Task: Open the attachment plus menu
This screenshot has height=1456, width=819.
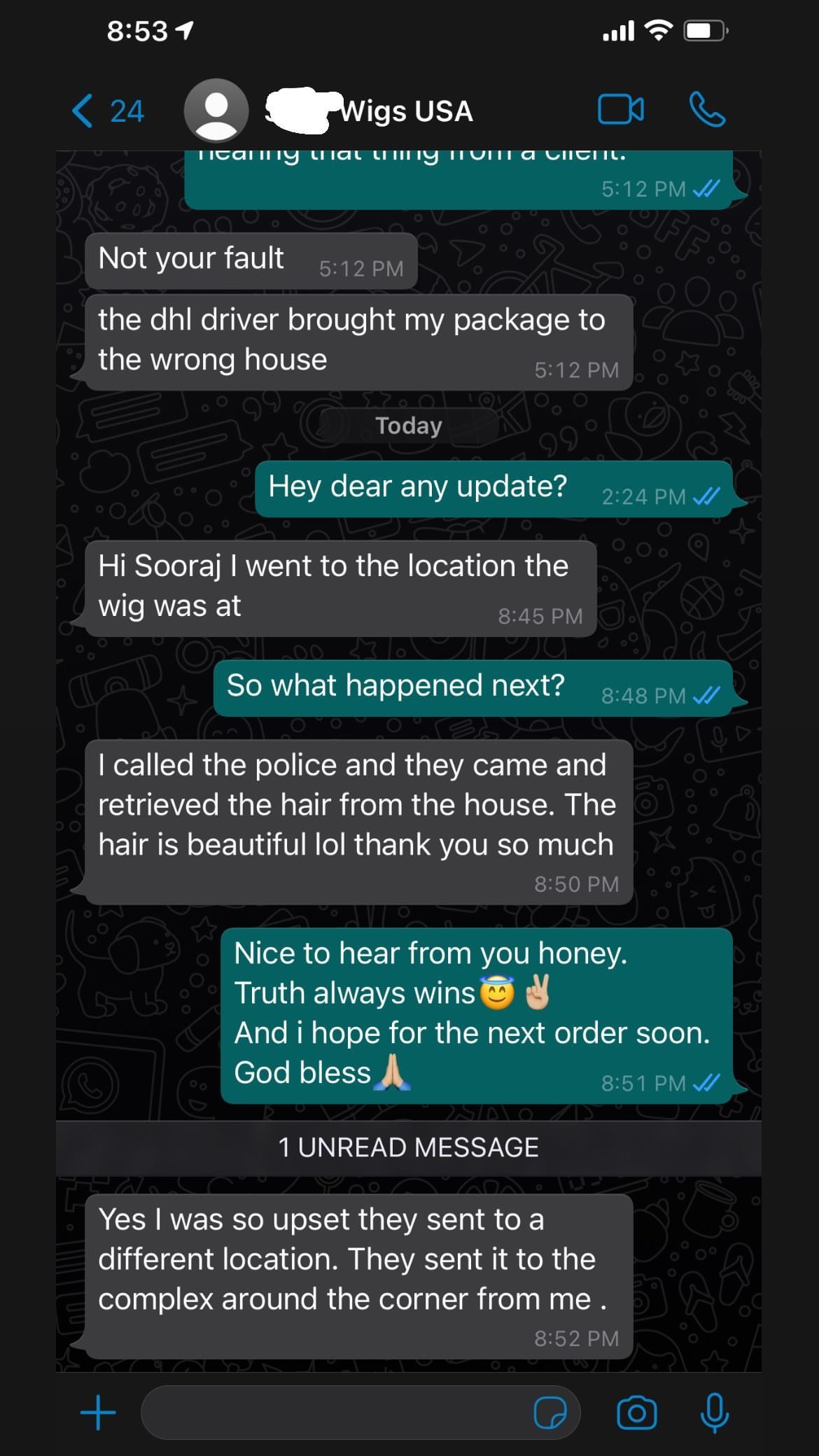Action: [98, 1412]
